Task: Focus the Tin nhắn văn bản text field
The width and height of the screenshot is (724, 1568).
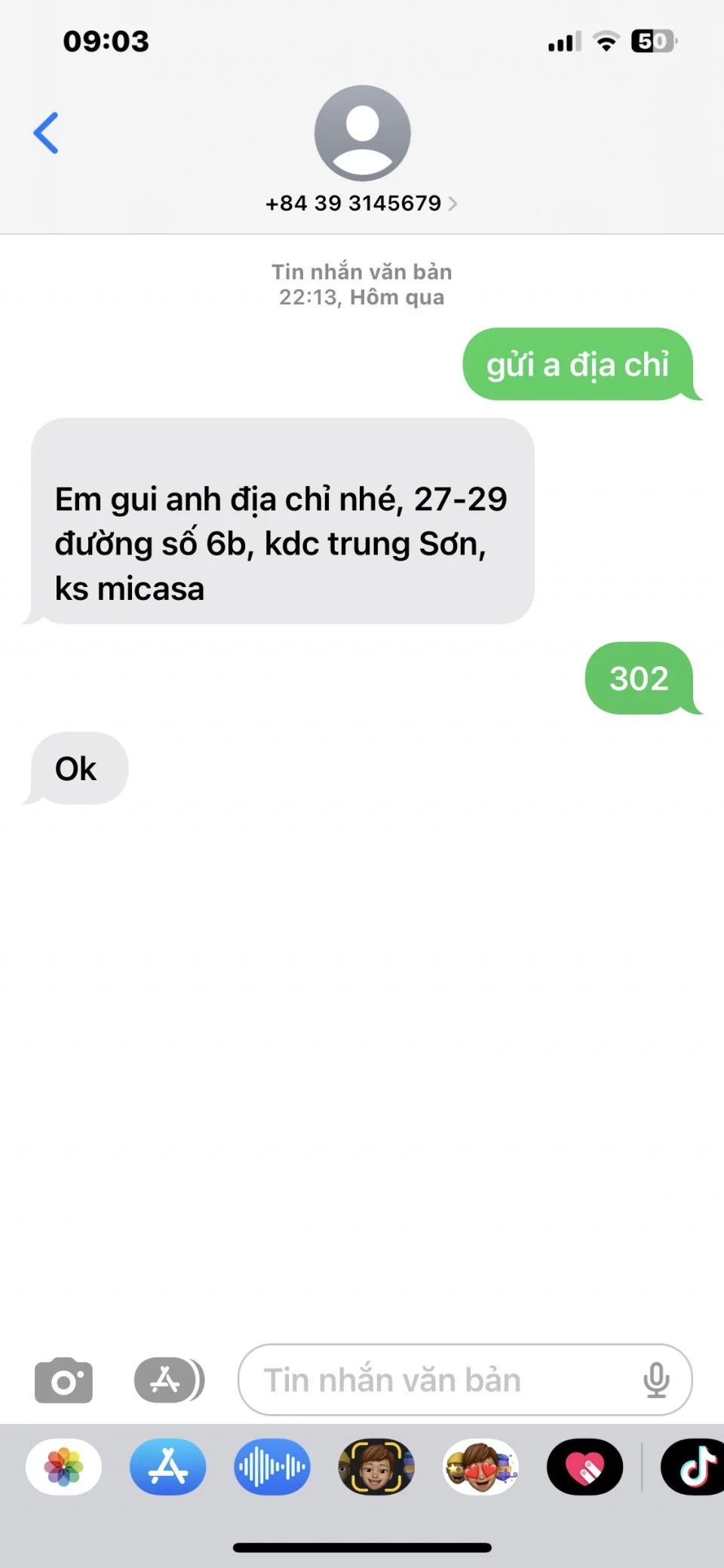Action: coord(437,1380)
